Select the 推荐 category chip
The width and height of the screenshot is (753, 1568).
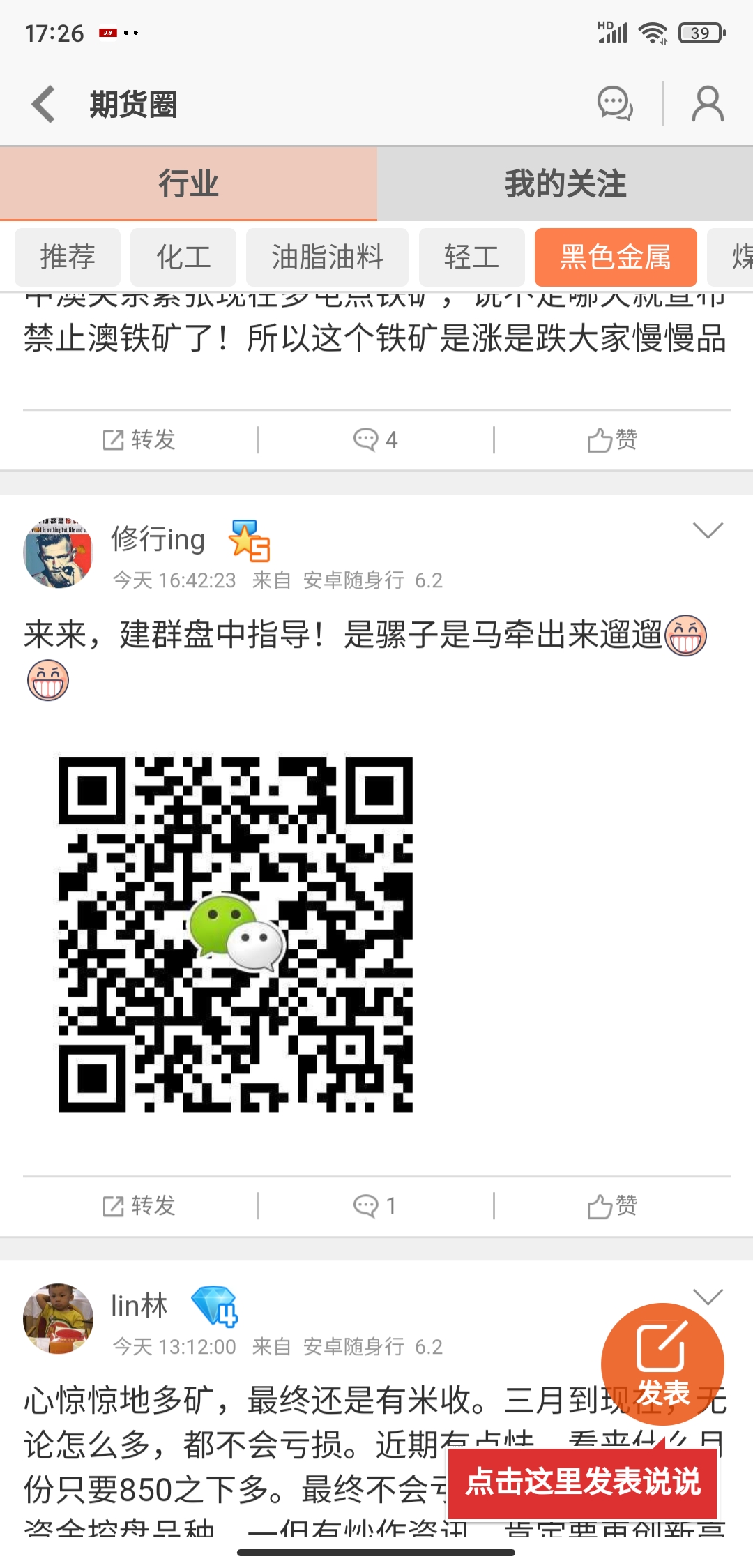pyautogui.click(x=68, y=257)
